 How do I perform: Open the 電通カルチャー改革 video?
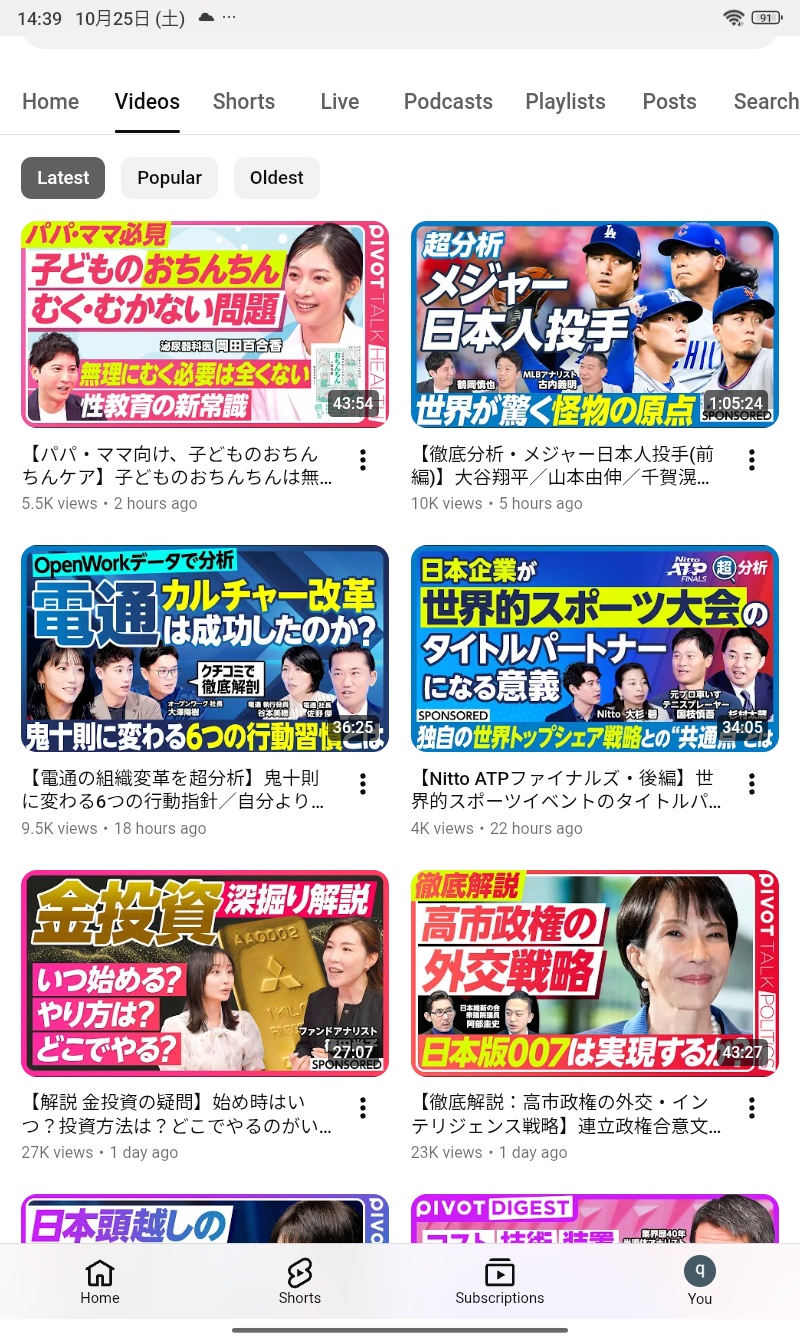204,648
